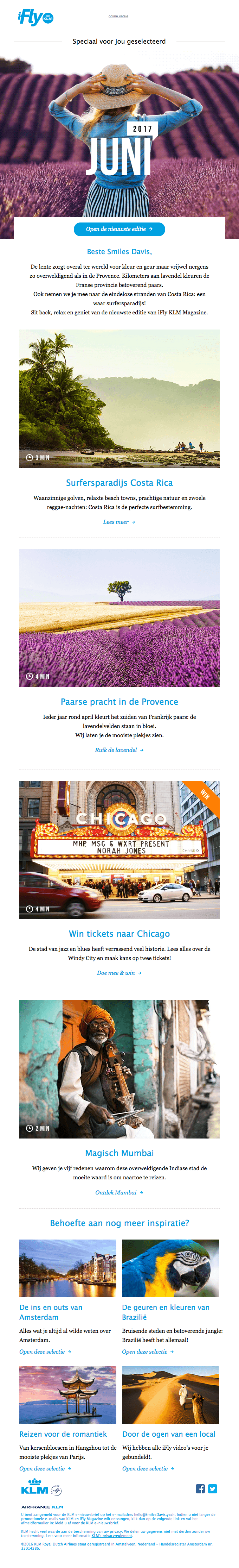Follow the Ruik de lavendel link
The image size is (239, 1568).
coord(118,750)
